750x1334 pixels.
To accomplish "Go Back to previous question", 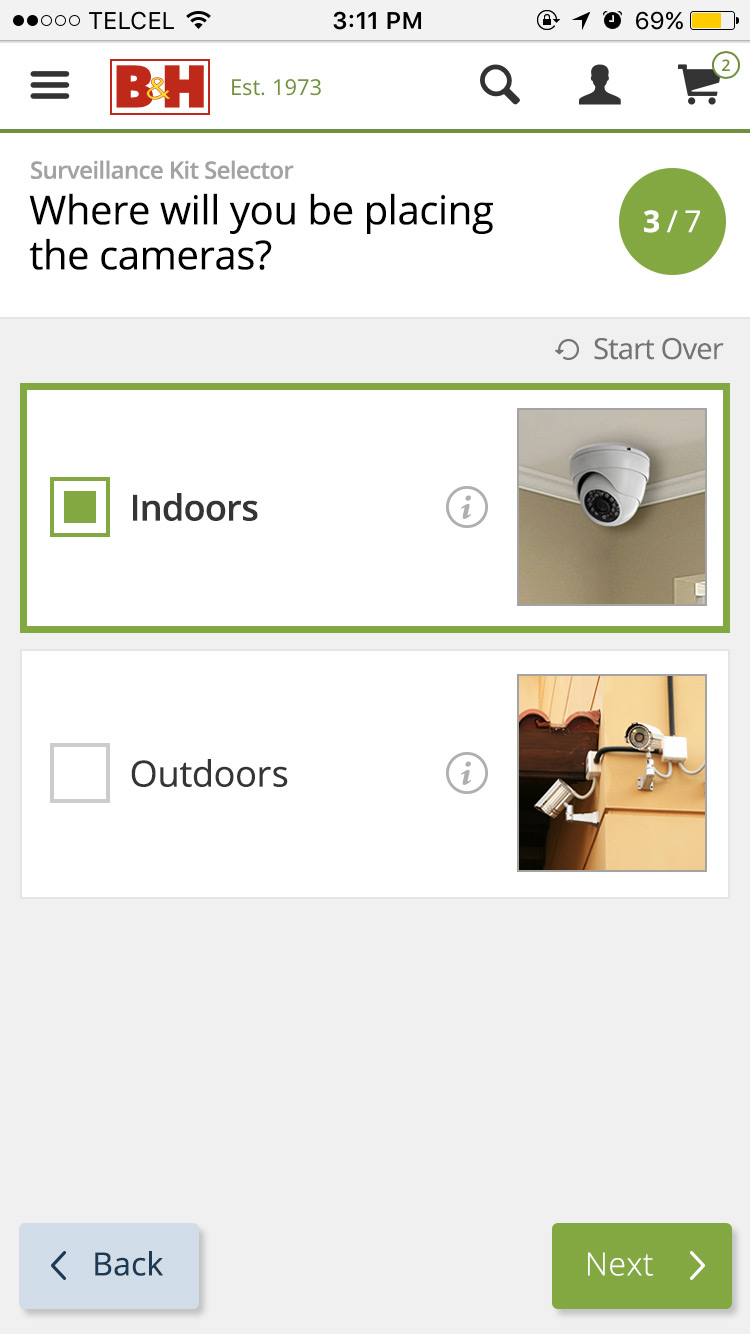I will pyautogui.click(x=109, y=1266).
